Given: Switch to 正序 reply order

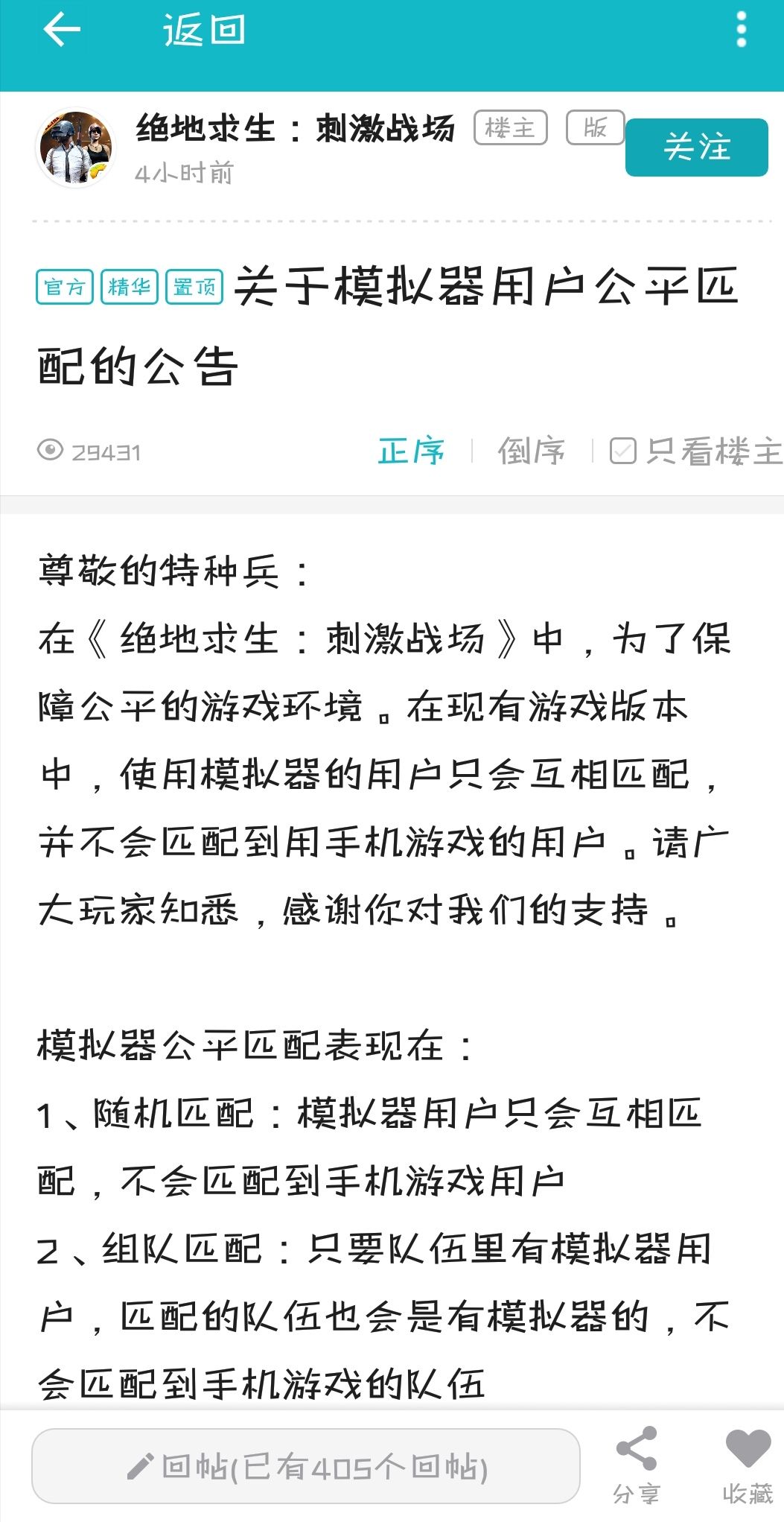Looking at the screenshot, I should click(411, 451).
